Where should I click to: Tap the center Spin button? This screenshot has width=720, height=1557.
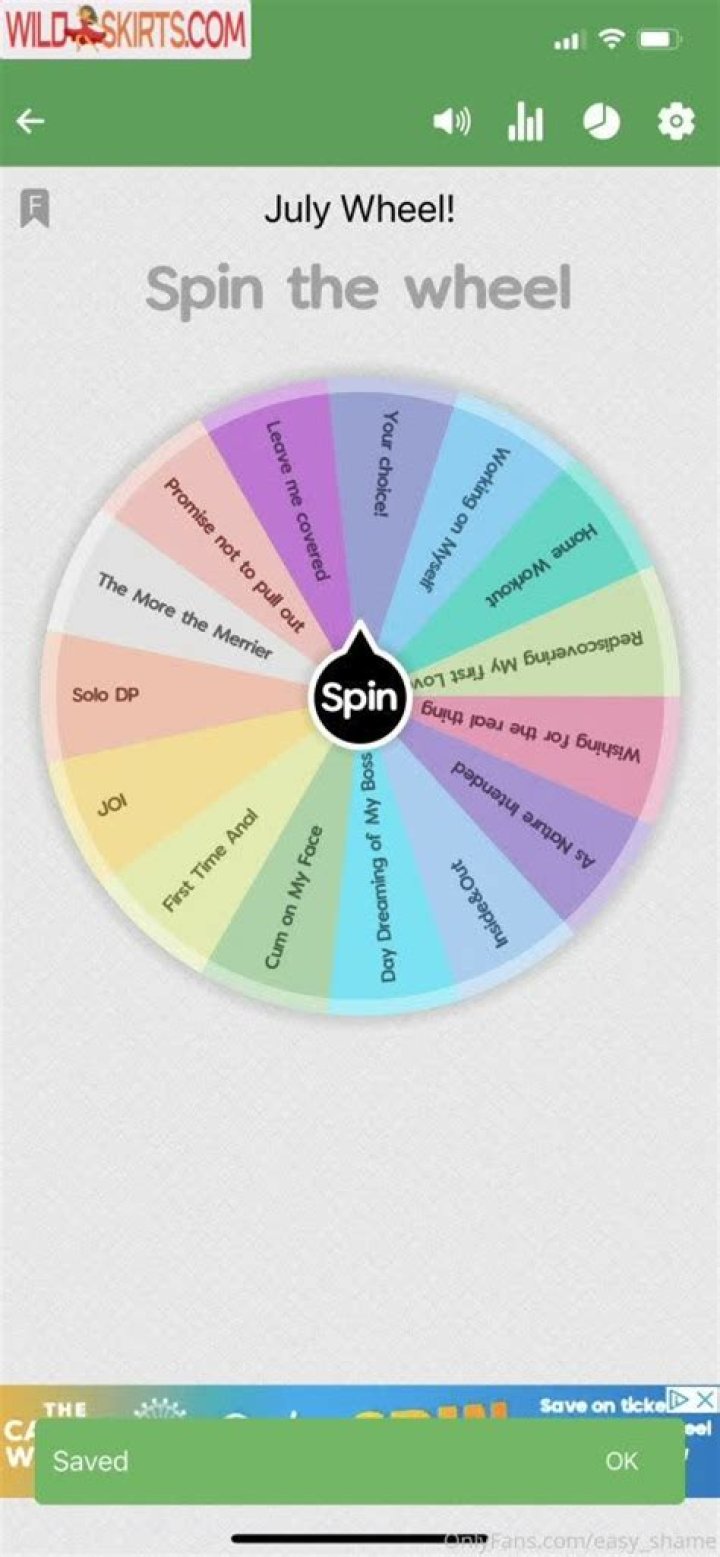[359, 697]
